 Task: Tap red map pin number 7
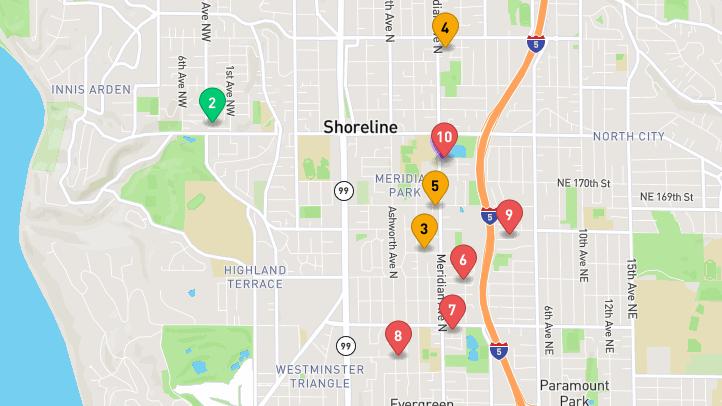tap(451, 310)
